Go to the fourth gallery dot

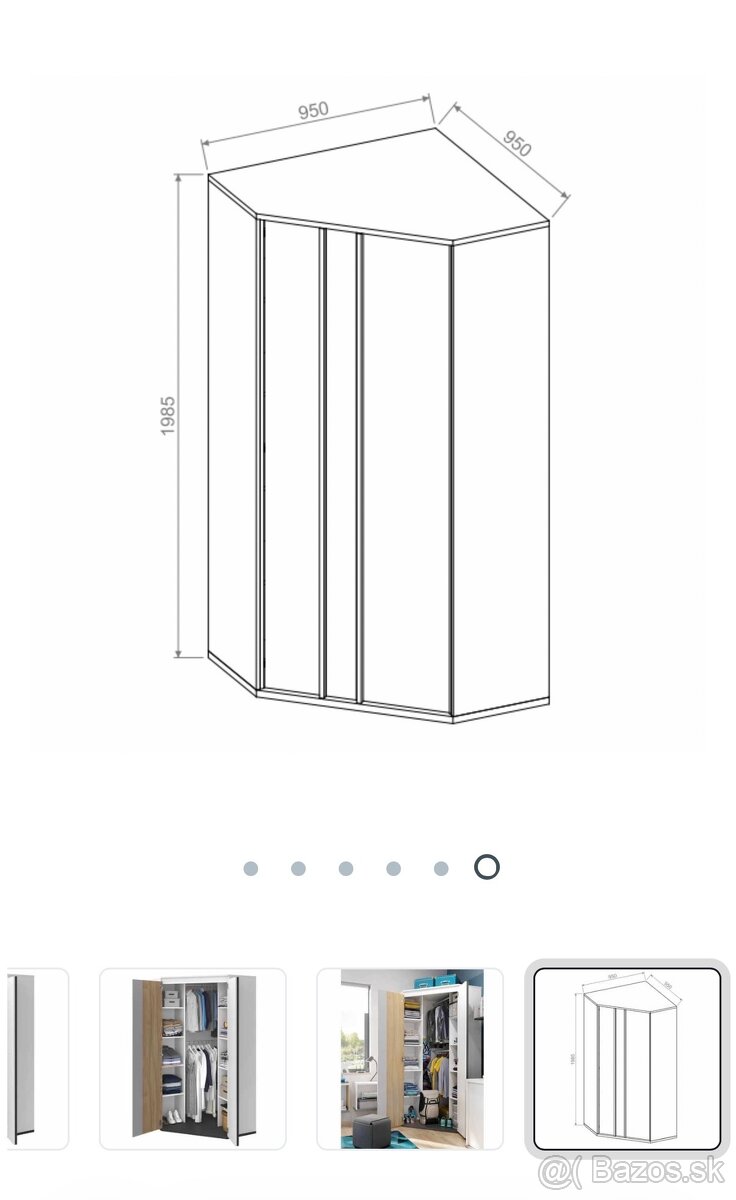[x=394, y=868]
